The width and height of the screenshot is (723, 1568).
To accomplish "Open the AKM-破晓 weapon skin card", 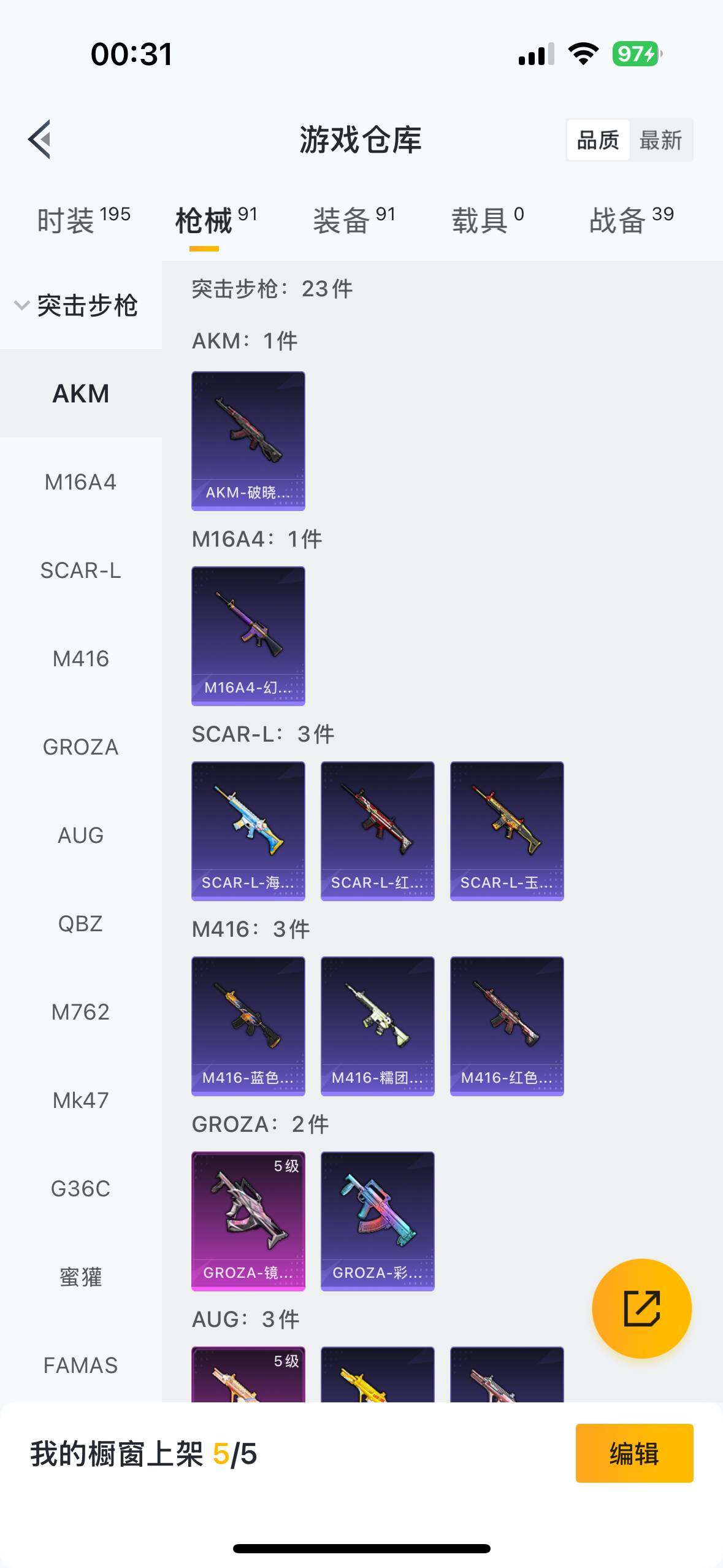I will pos(248,440).
